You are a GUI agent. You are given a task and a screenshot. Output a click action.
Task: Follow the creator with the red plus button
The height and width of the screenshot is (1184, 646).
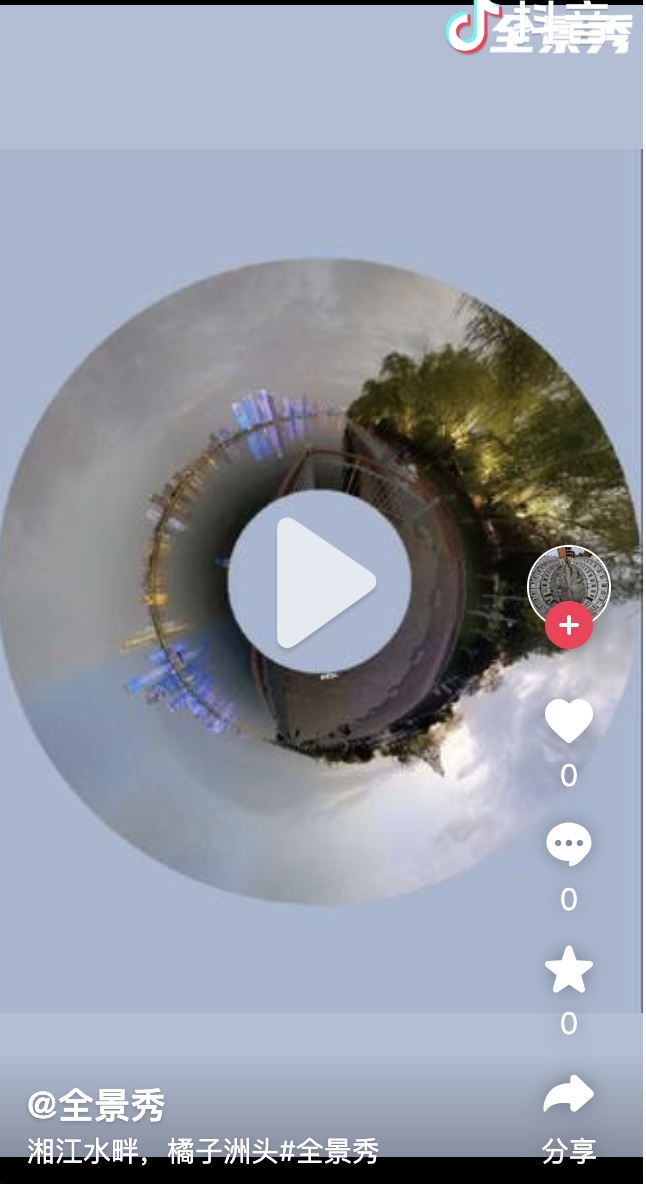tap(568, 626)
